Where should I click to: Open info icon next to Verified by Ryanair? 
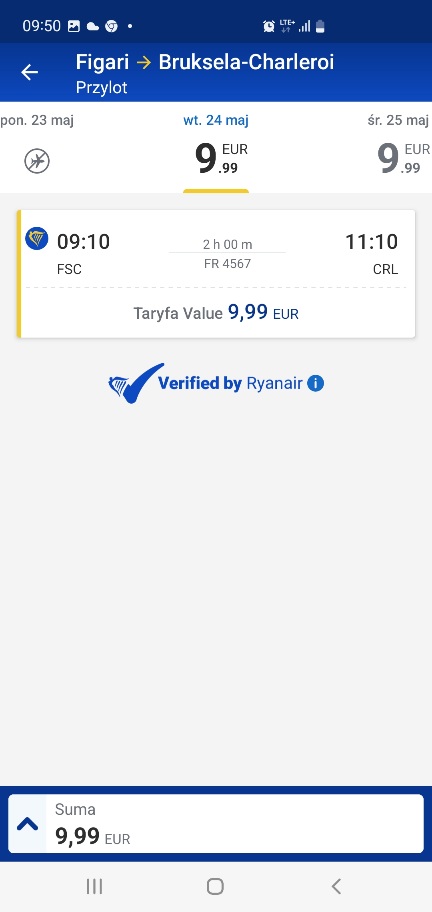pos(315,384)
